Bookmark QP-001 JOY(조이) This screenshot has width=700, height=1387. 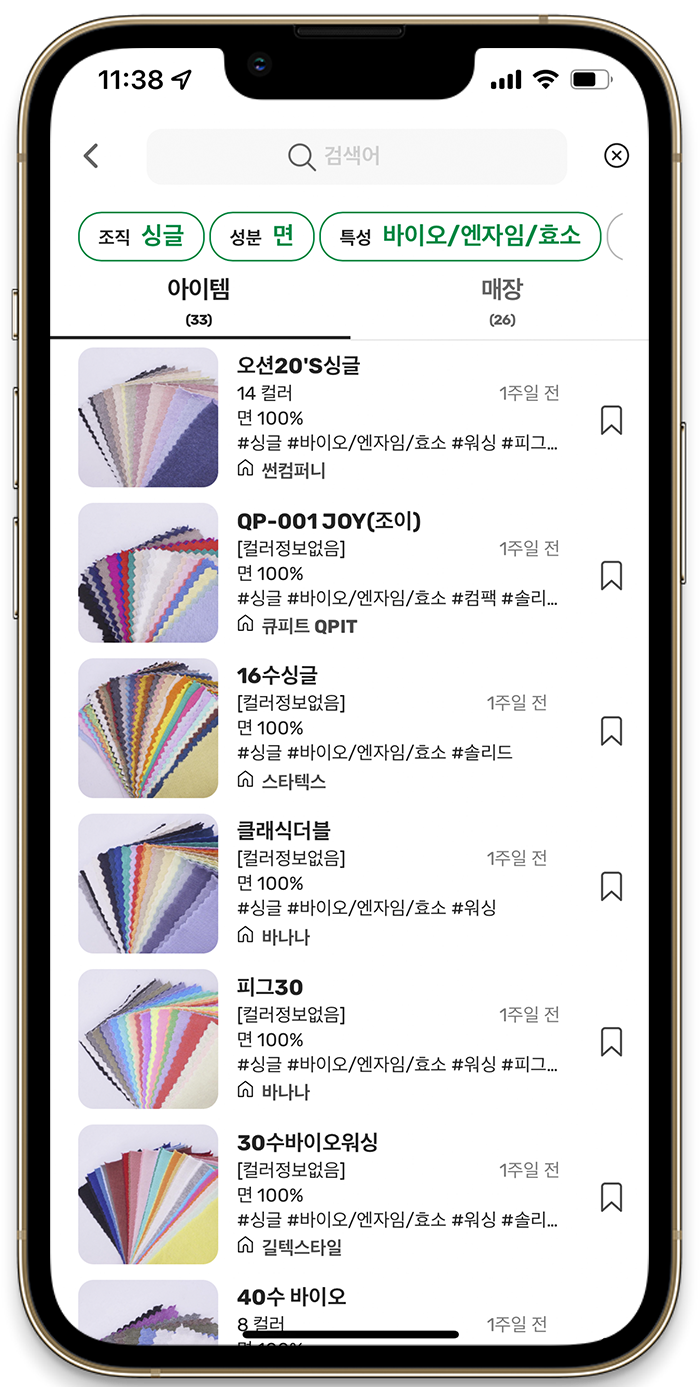[x=611, y=575]
